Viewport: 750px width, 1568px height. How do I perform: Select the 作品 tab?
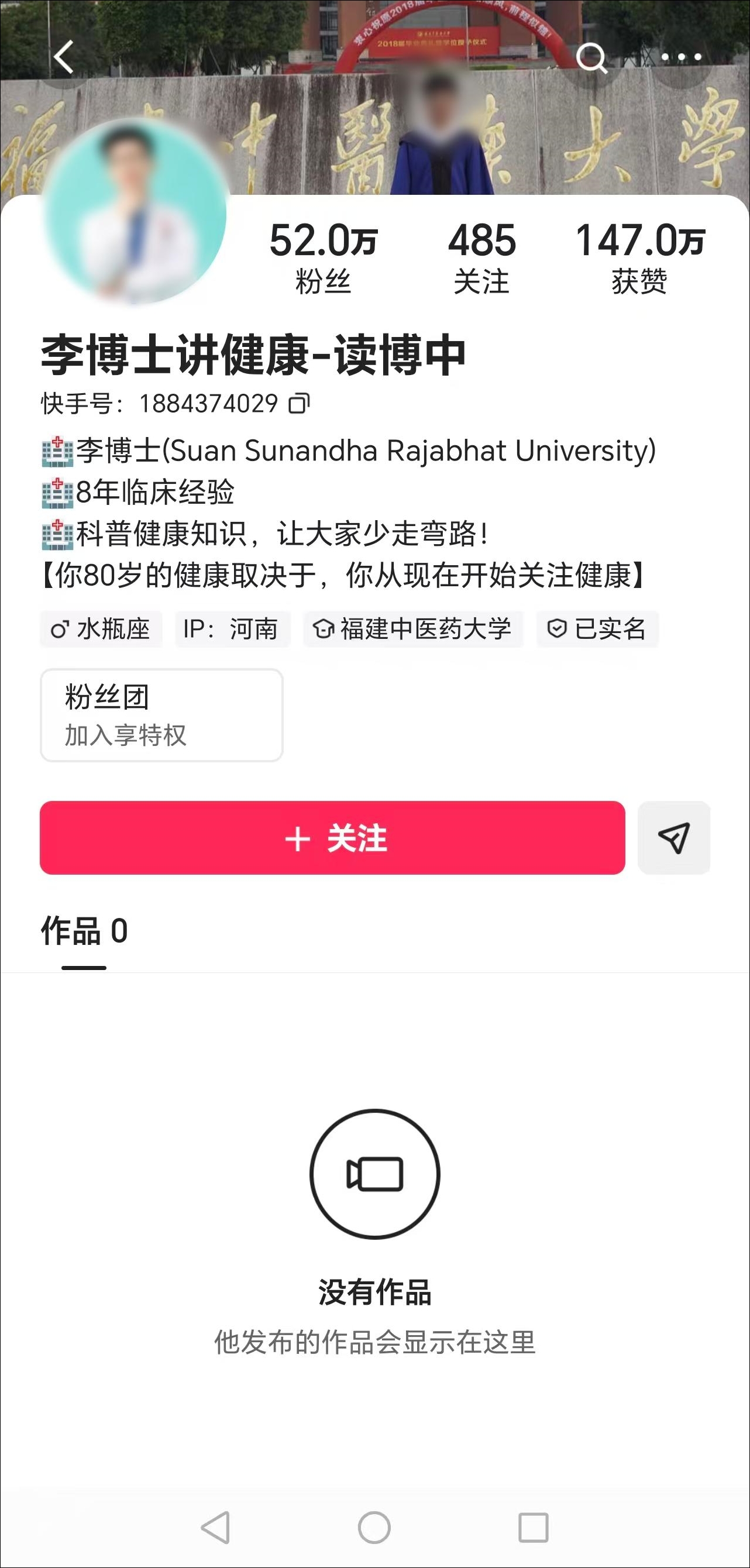tap(84, 931)
